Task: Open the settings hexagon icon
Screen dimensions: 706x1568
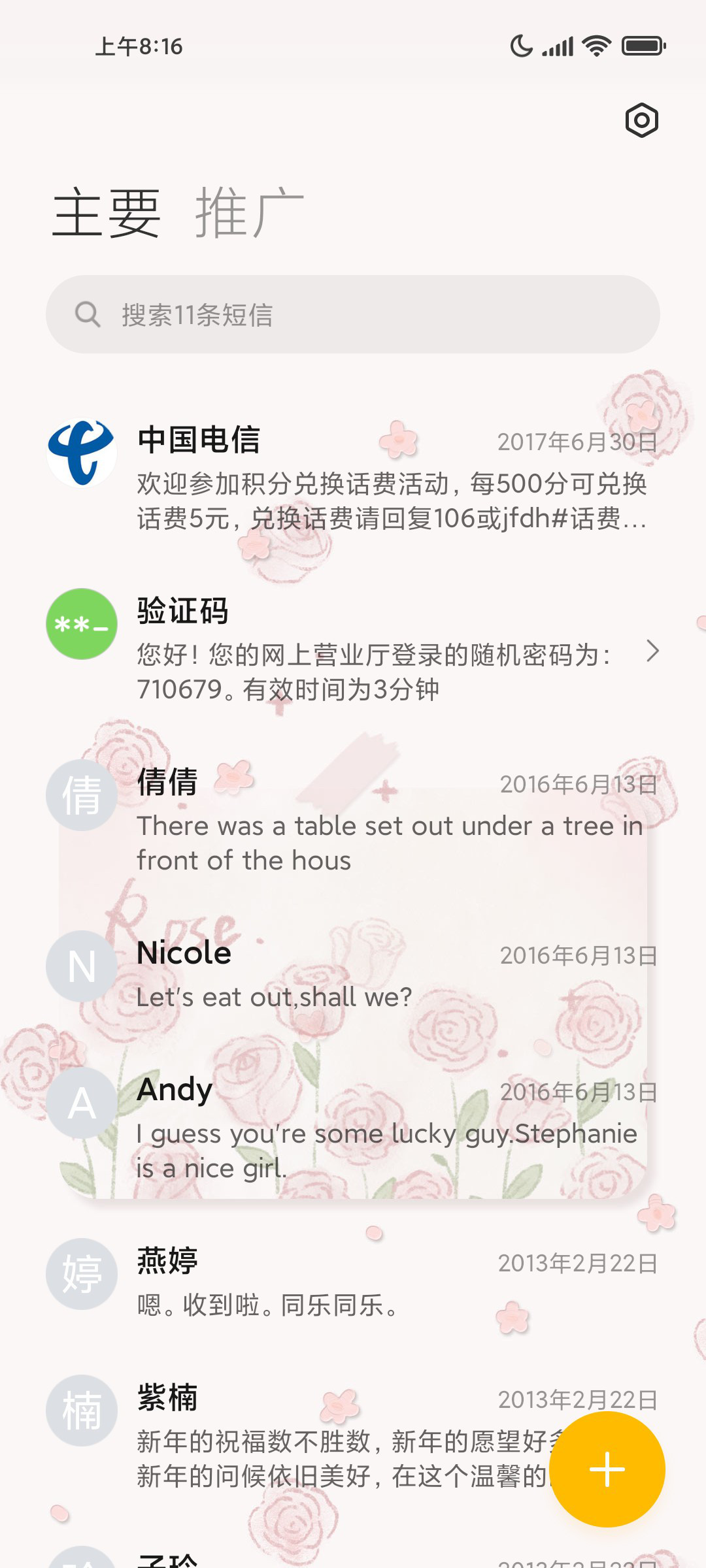Action: 641,120
